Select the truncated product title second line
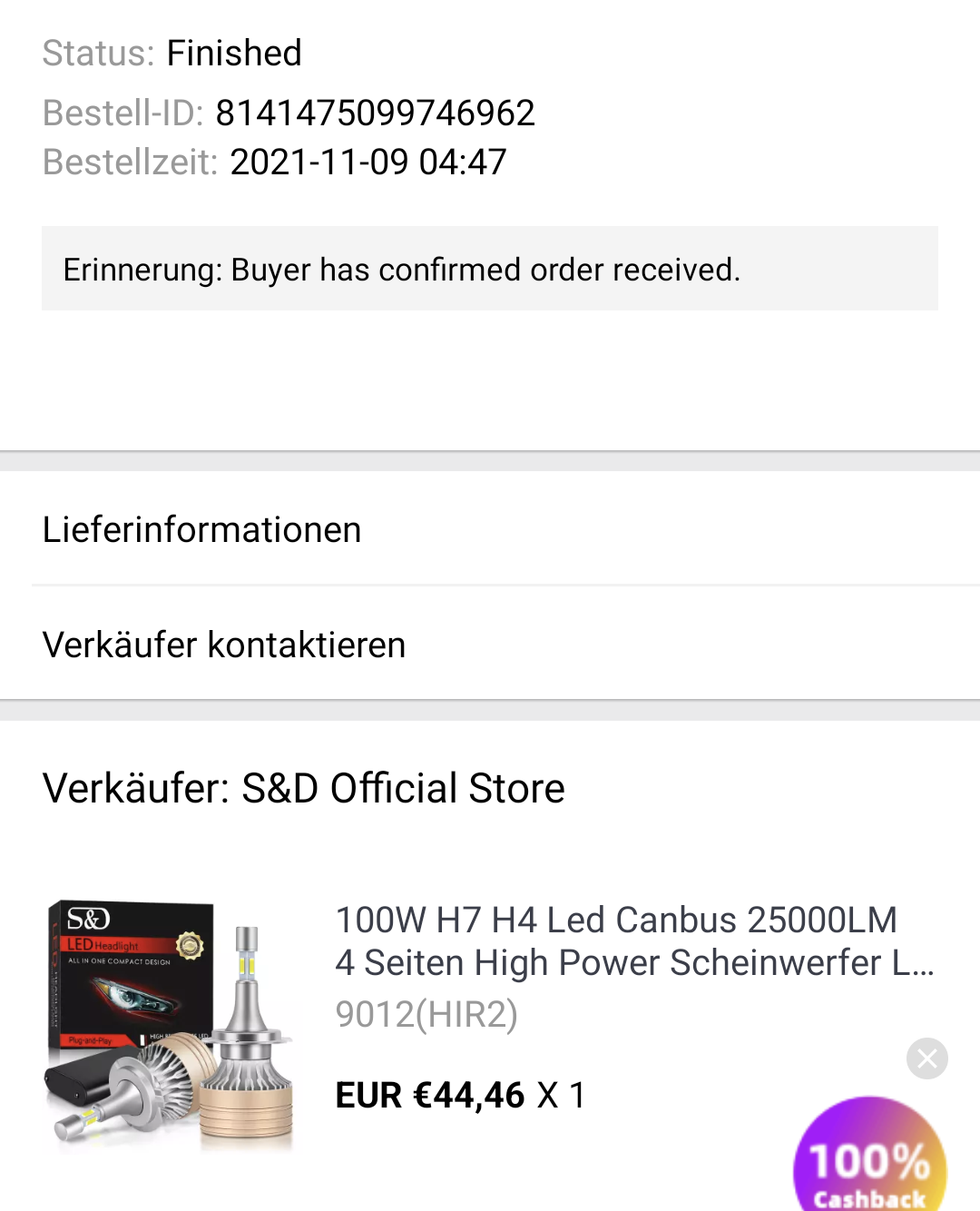The width and height of the screenshot is (980, 1211). [635, 962]
